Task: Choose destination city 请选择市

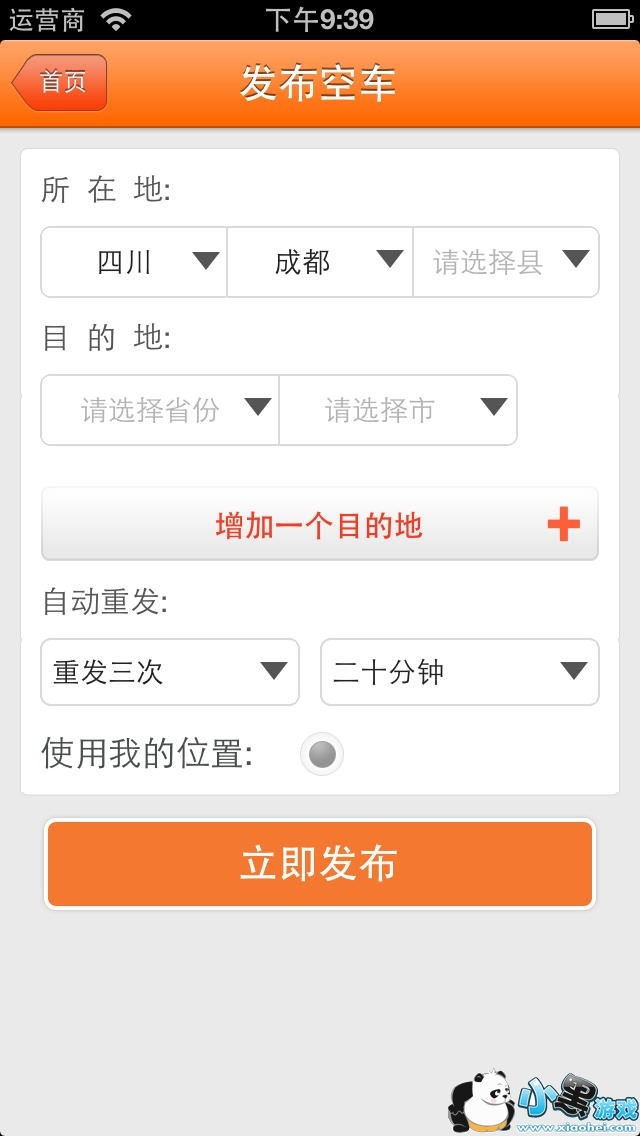Action: 398,410
